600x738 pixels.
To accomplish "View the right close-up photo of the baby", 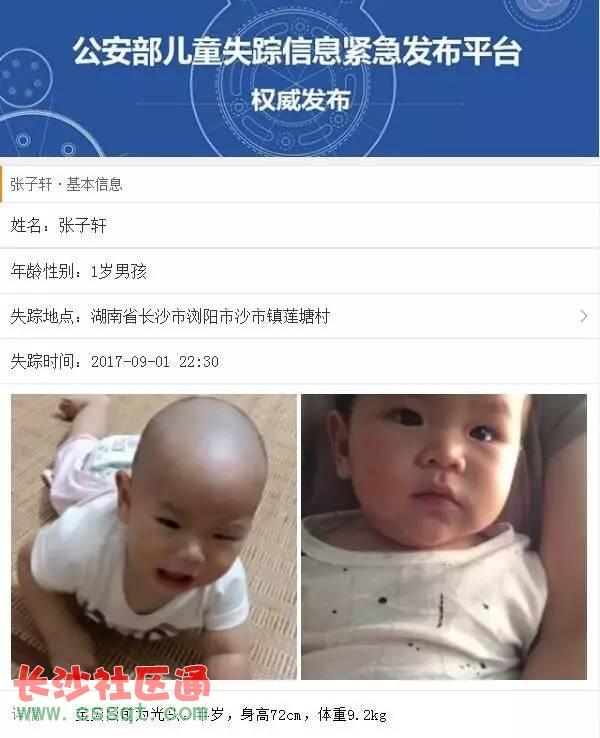I will tap(444, 536).
